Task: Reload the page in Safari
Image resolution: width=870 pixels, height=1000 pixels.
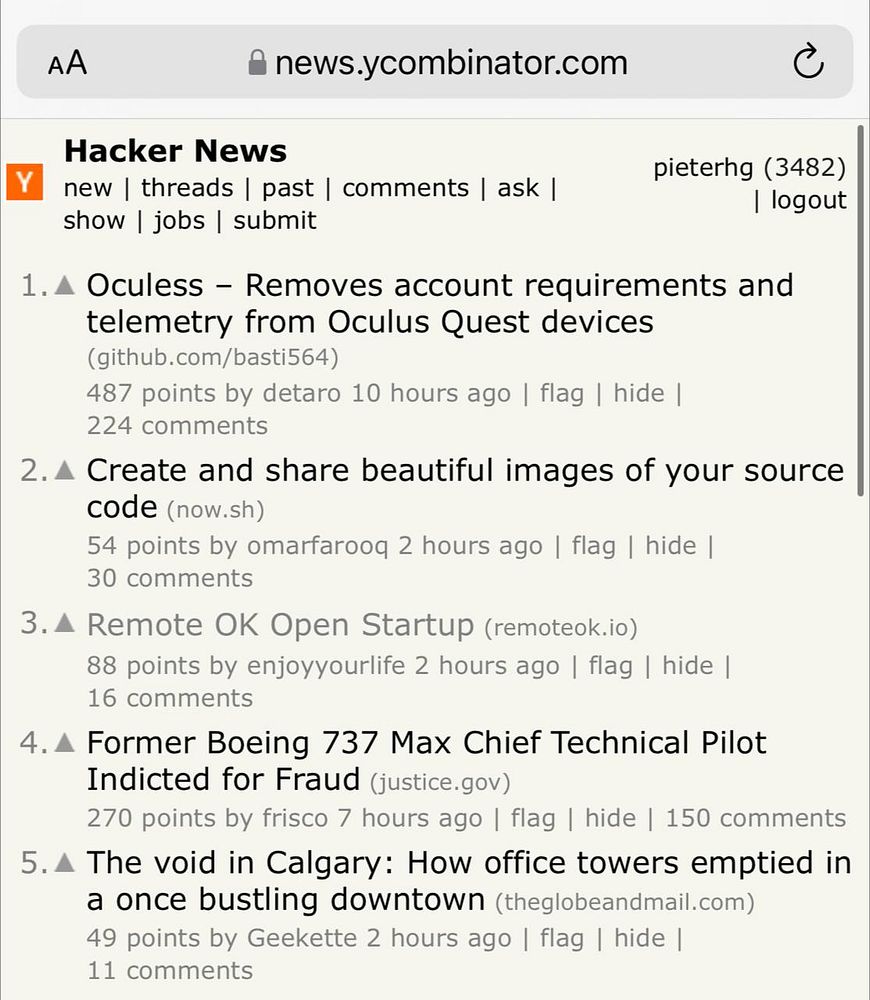Action: (x=807, y=63)
